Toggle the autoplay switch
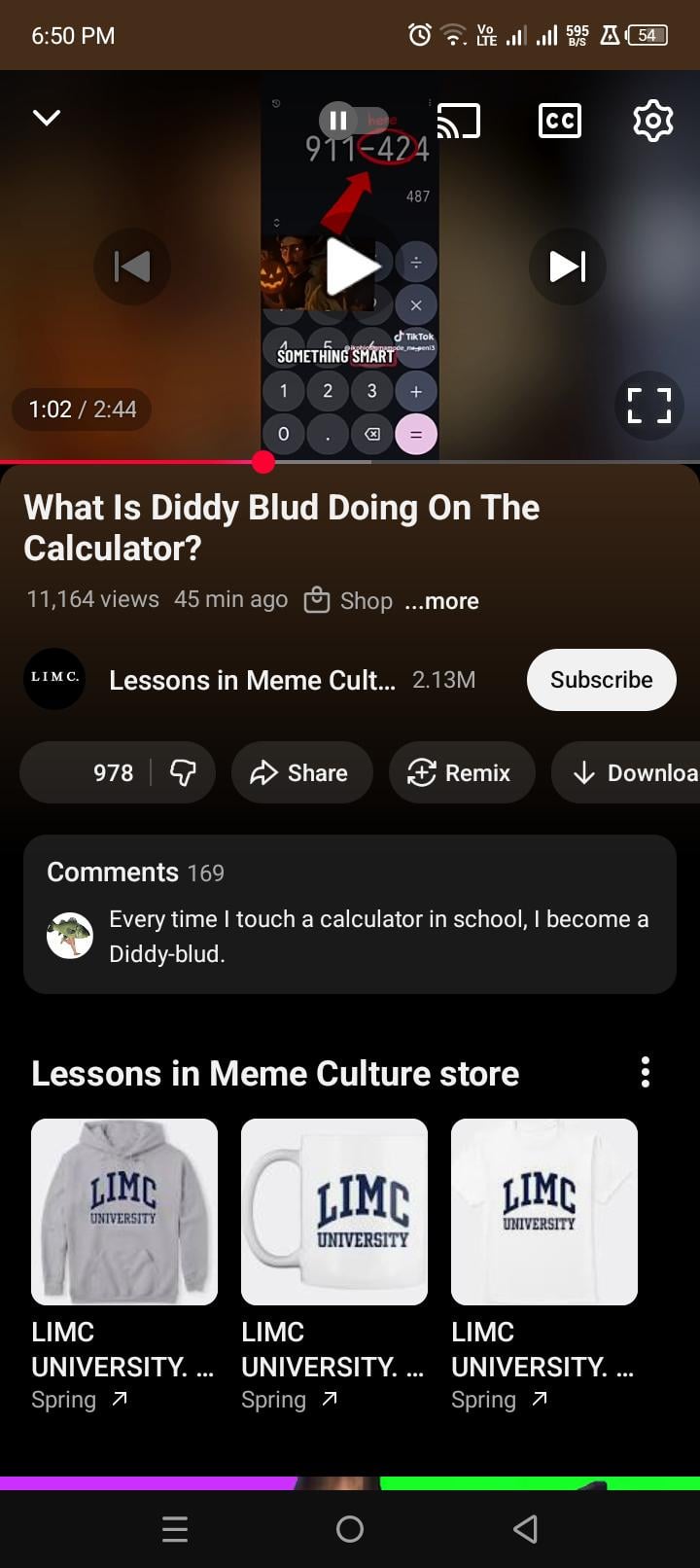700x1568 pixels. 354,121
